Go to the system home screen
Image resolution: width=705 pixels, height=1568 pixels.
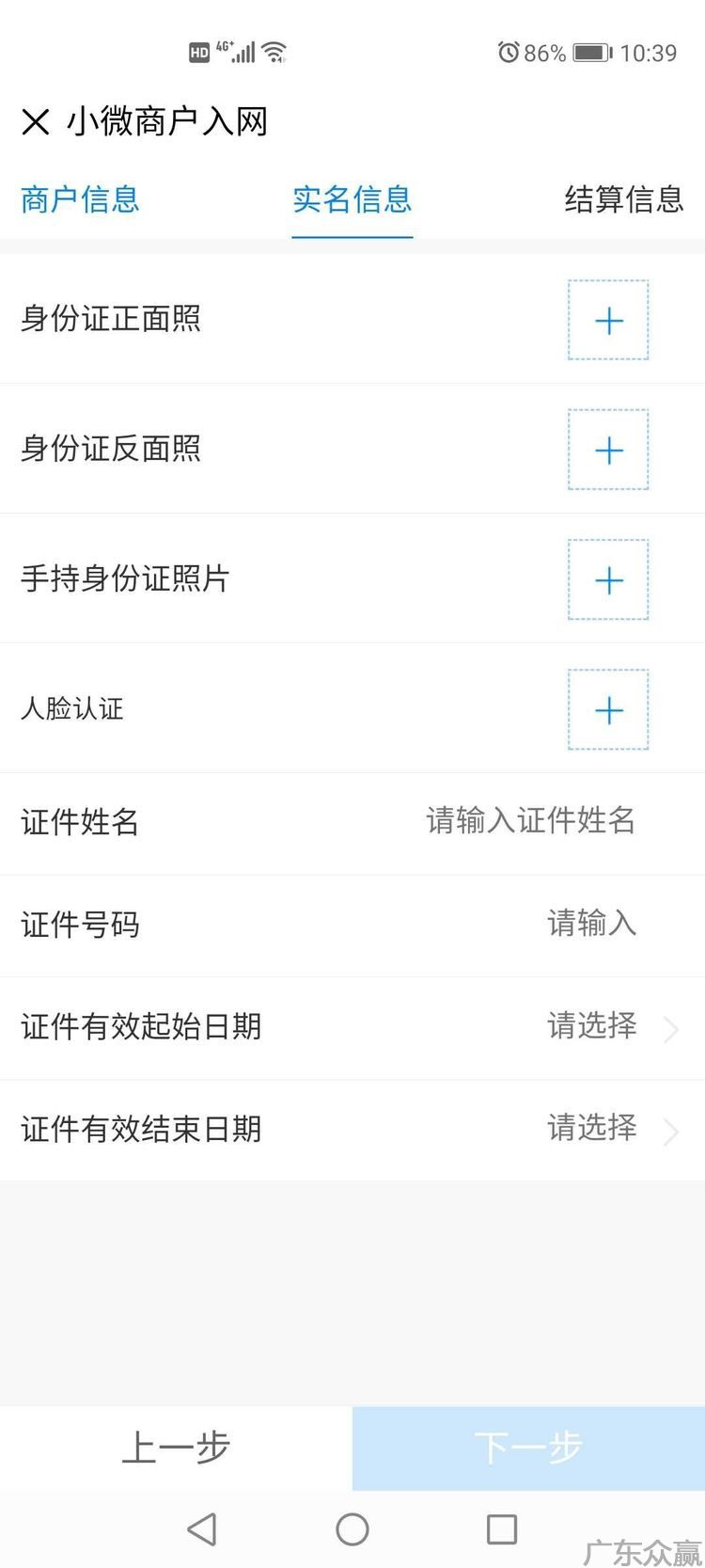(x=352, y=1529)
